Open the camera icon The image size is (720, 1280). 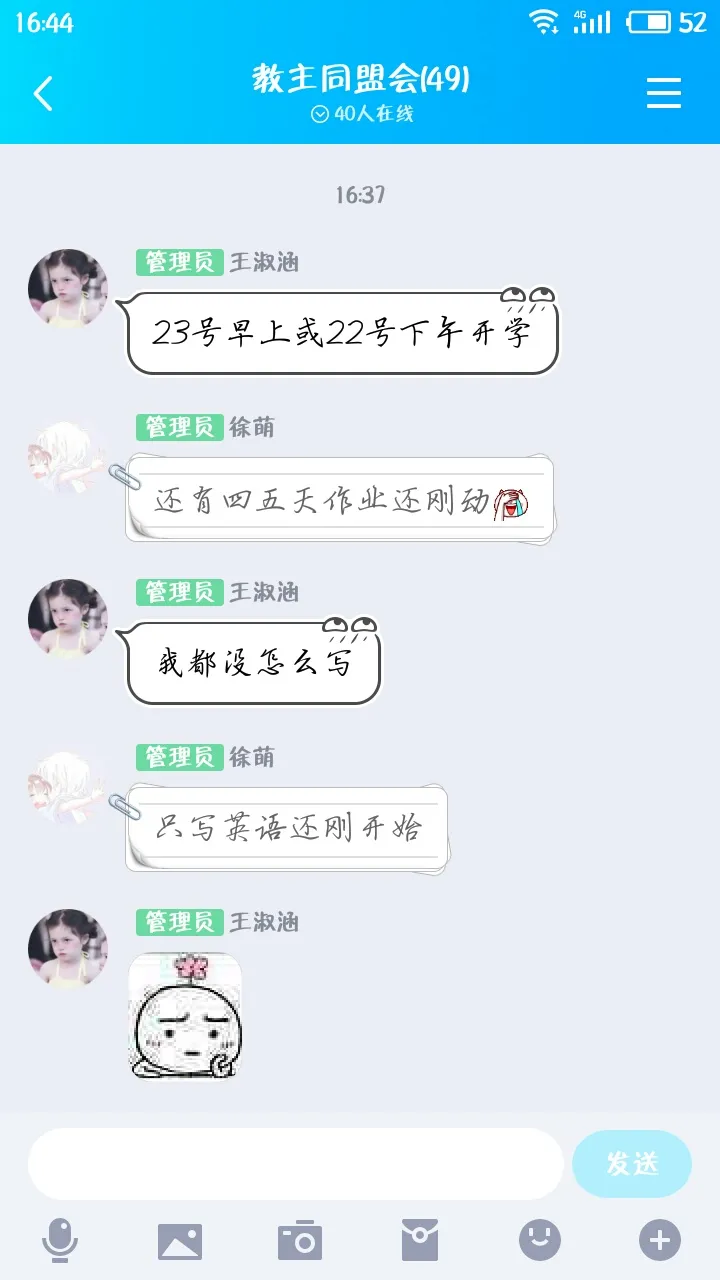300,1241
